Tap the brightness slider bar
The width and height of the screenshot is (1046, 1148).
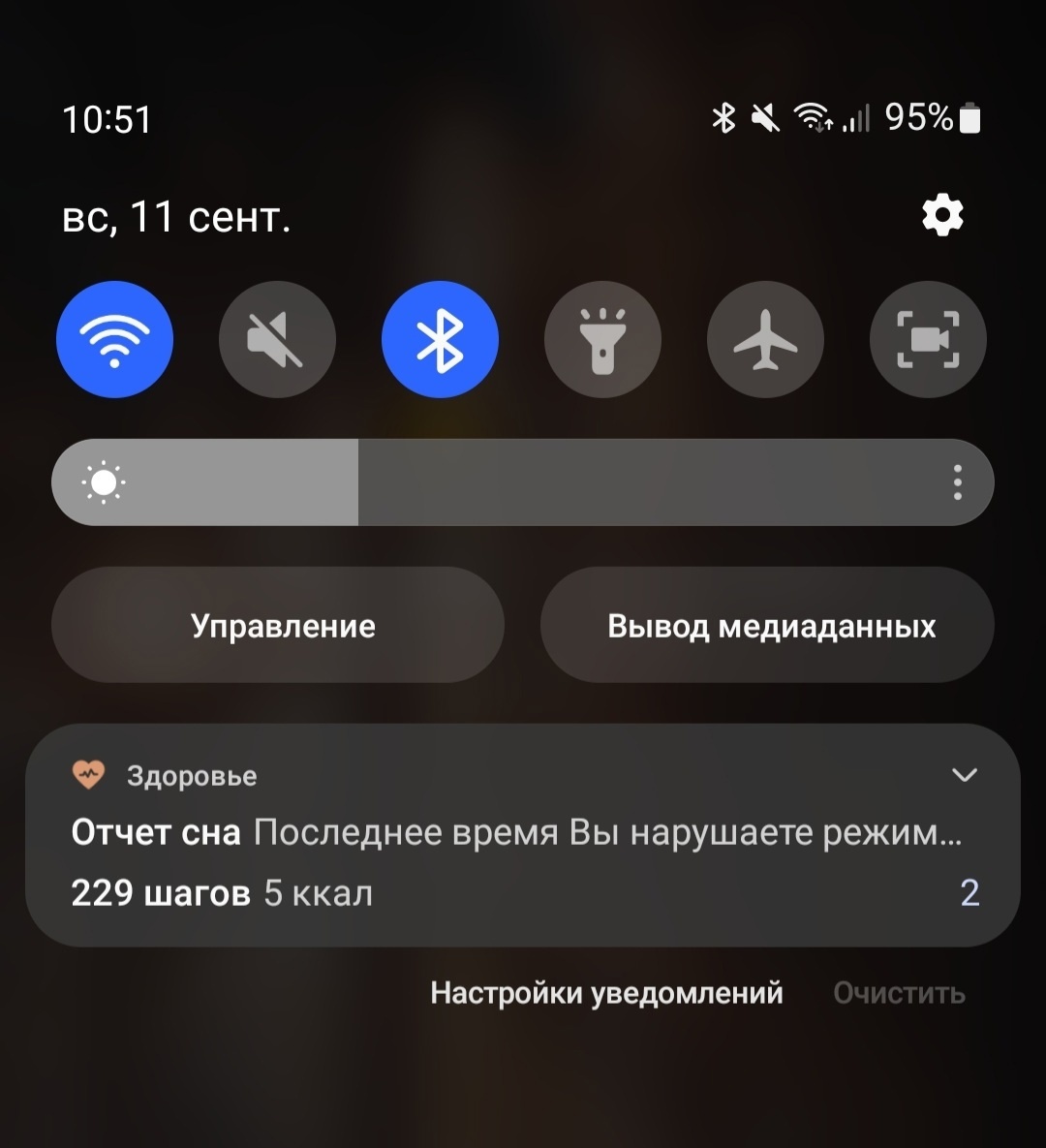pyautogui.click(x=523, y=482)
